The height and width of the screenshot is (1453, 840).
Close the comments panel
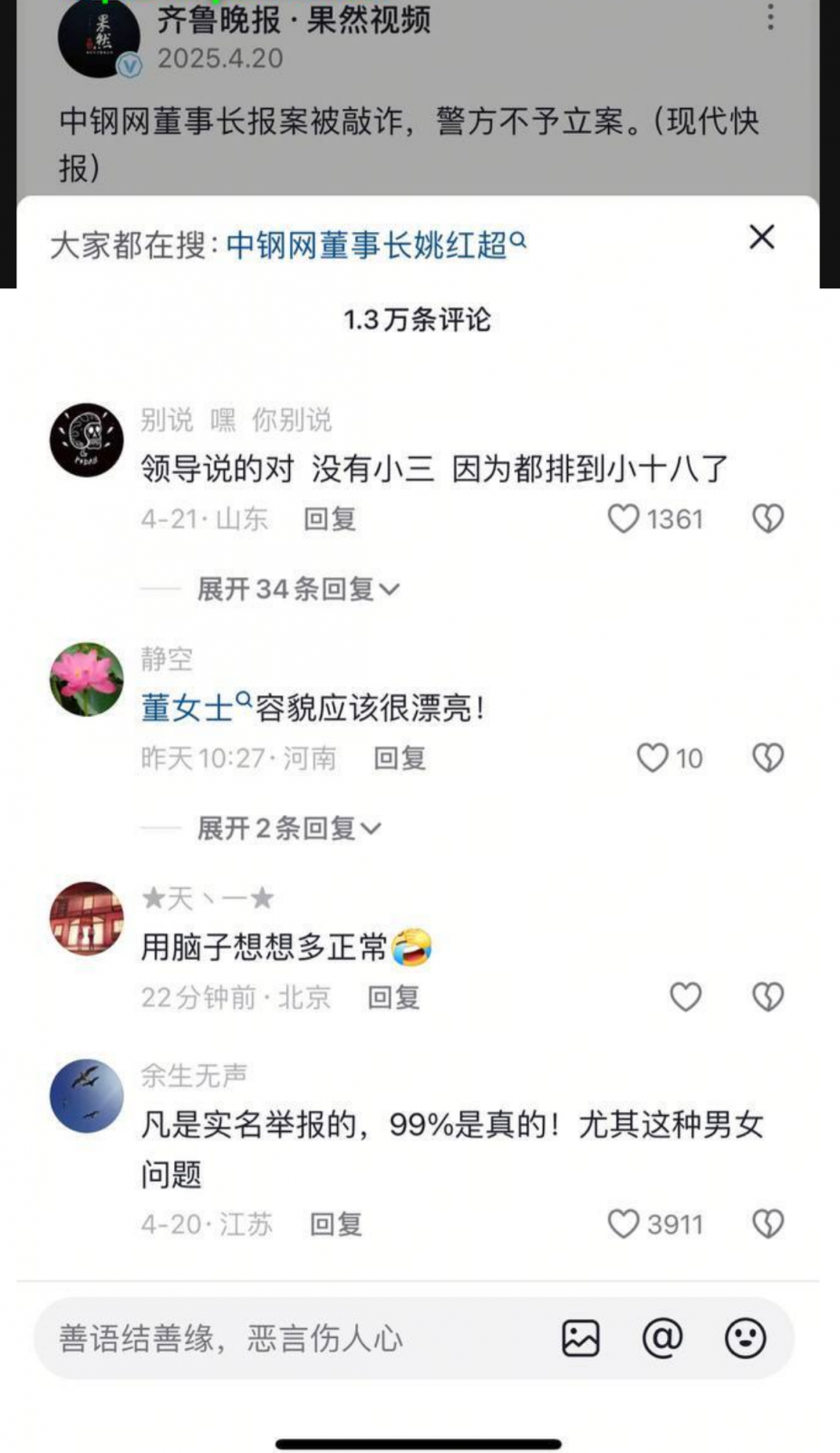(x=761, y=237)
